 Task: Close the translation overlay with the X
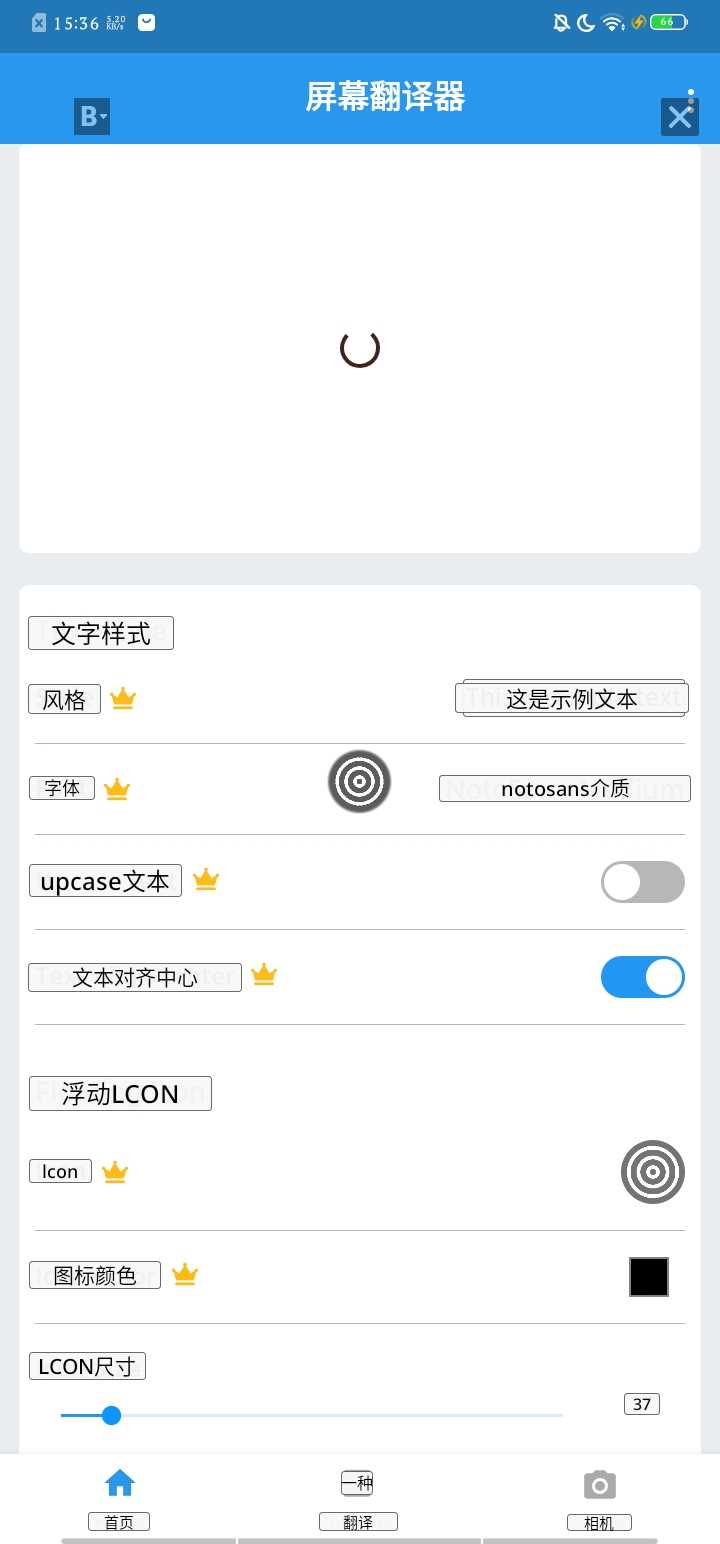(679, 117)
